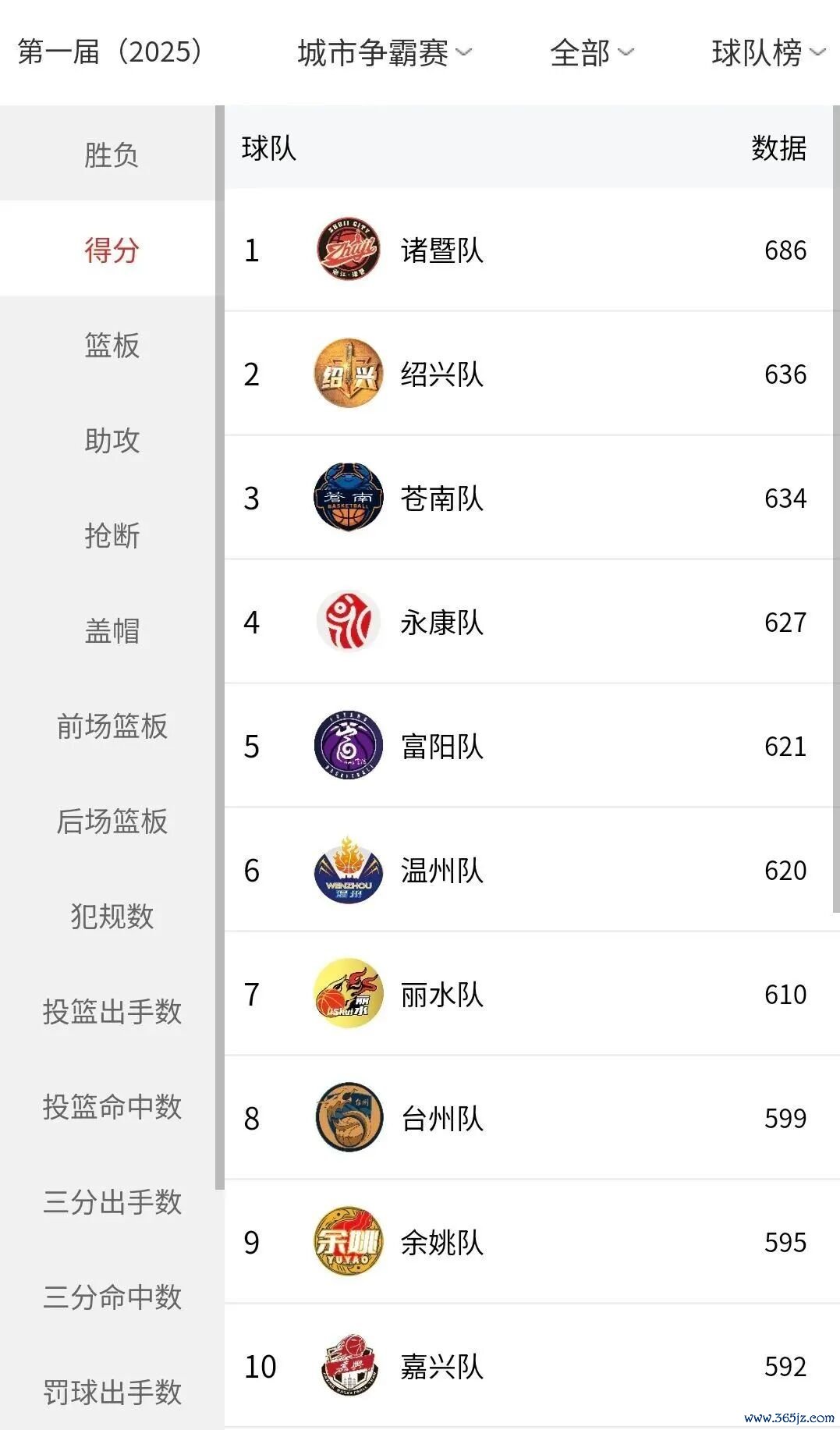
Task: Switch to the 胜负 stat tab
Action: click(x=112, y=154)
